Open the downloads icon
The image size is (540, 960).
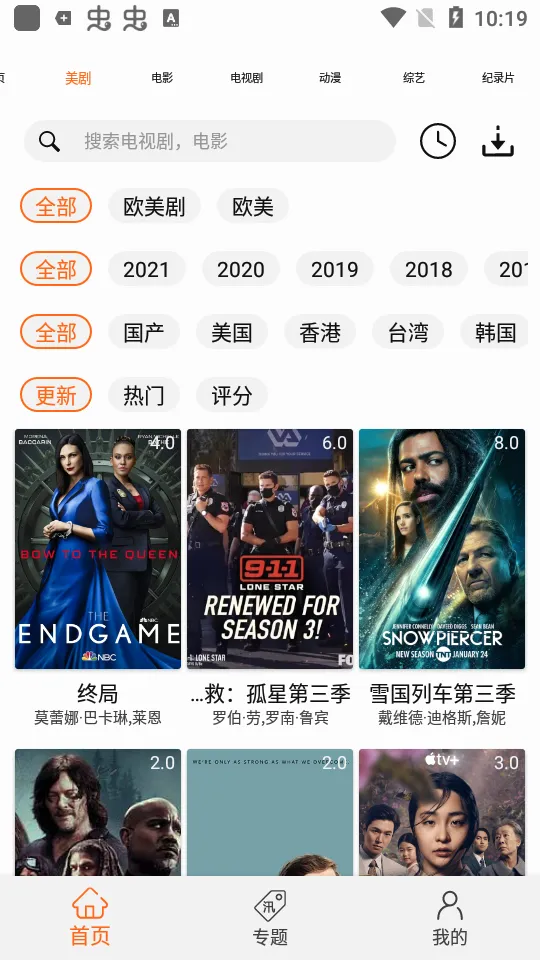pos(498,141)
